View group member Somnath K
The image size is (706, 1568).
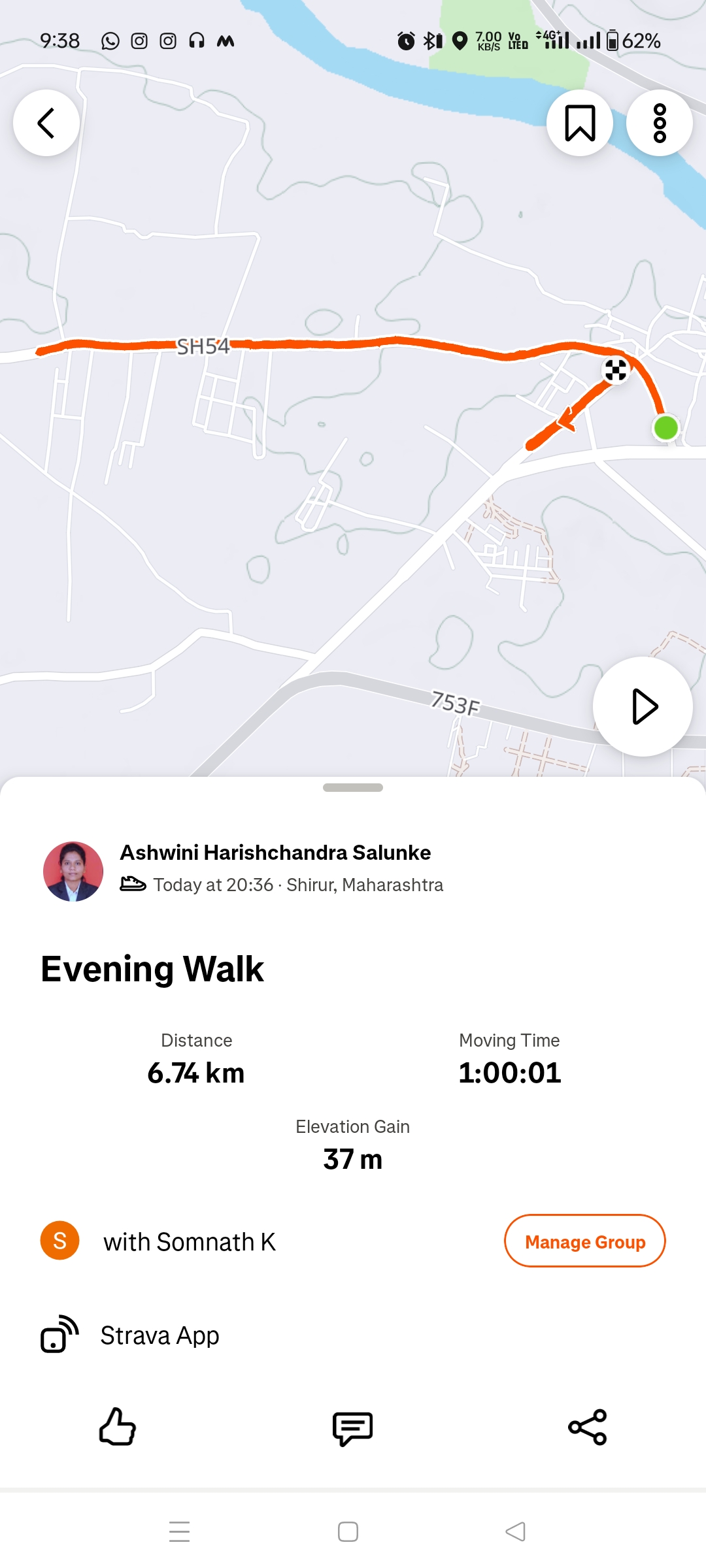tap(189, 1241)
